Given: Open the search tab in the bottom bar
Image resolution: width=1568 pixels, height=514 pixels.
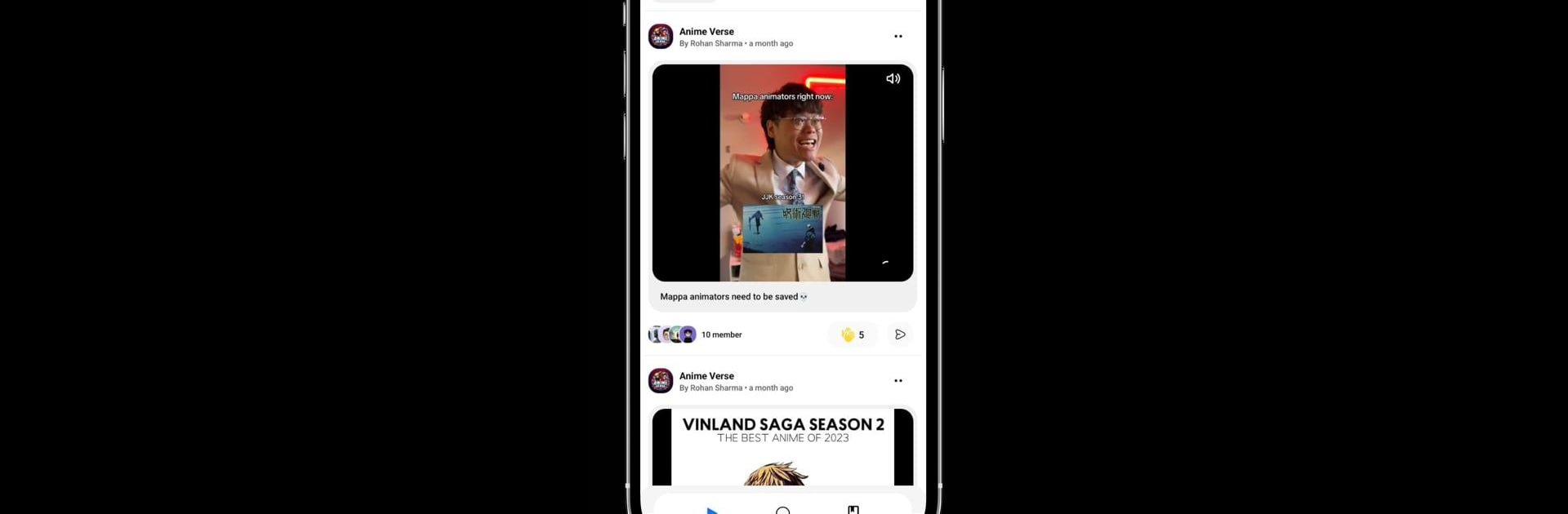Looking at the screenshot, I should (782, 510).
